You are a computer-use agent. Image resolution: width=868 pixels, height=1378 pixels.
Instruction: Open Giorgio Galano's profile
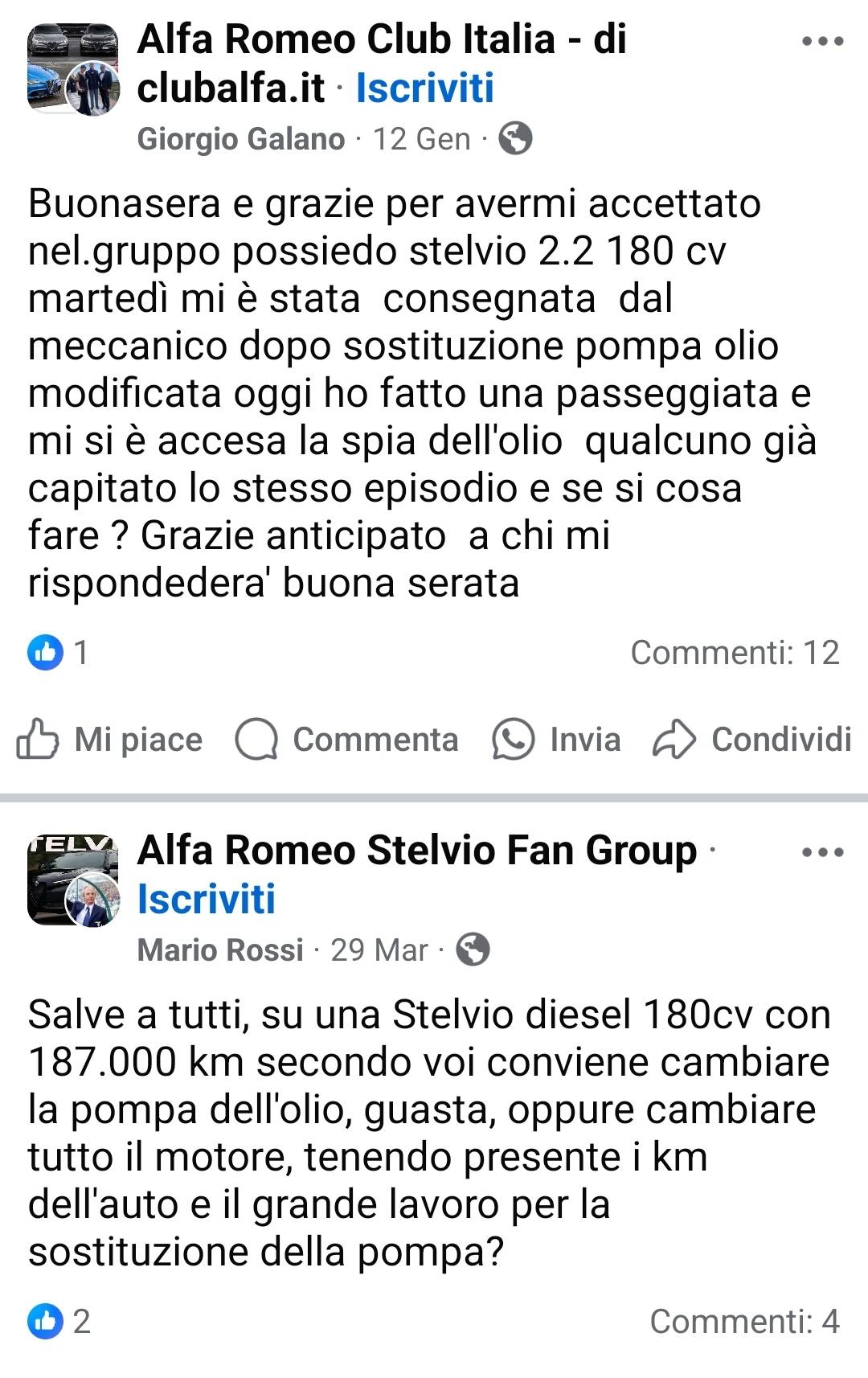coord(240,139)
